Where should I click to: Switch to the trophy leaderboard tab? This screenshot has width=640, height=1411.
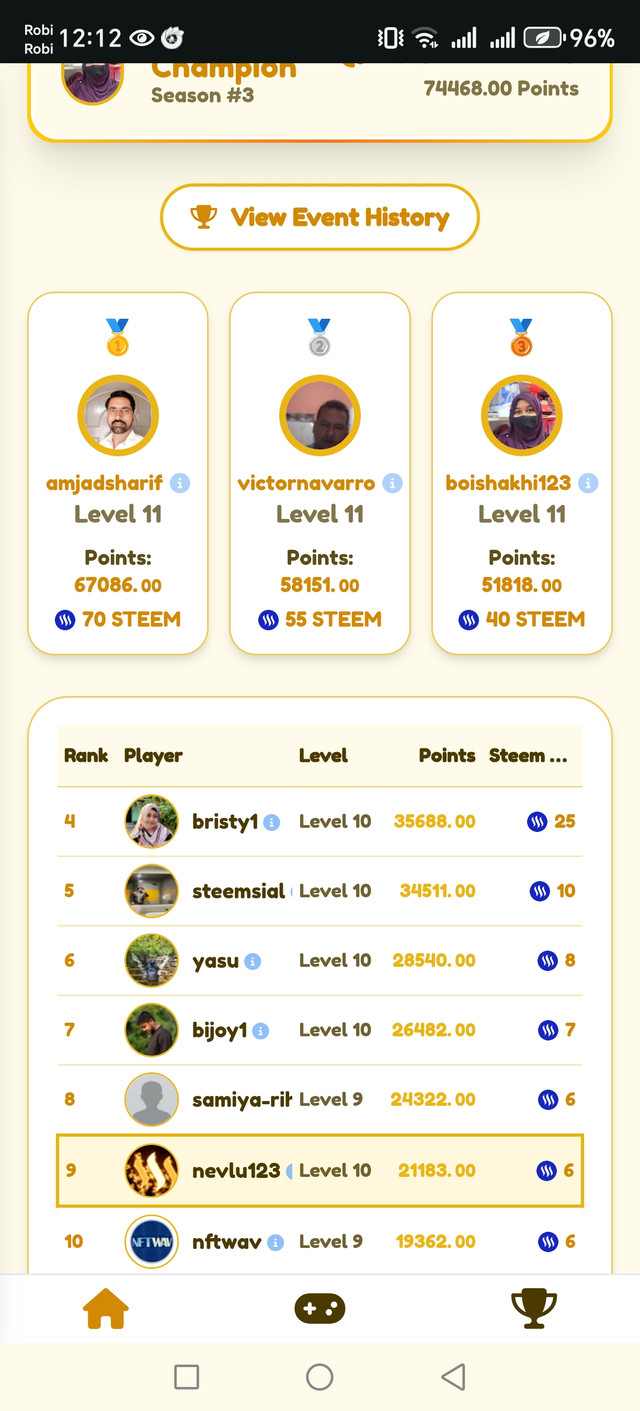533,1308
